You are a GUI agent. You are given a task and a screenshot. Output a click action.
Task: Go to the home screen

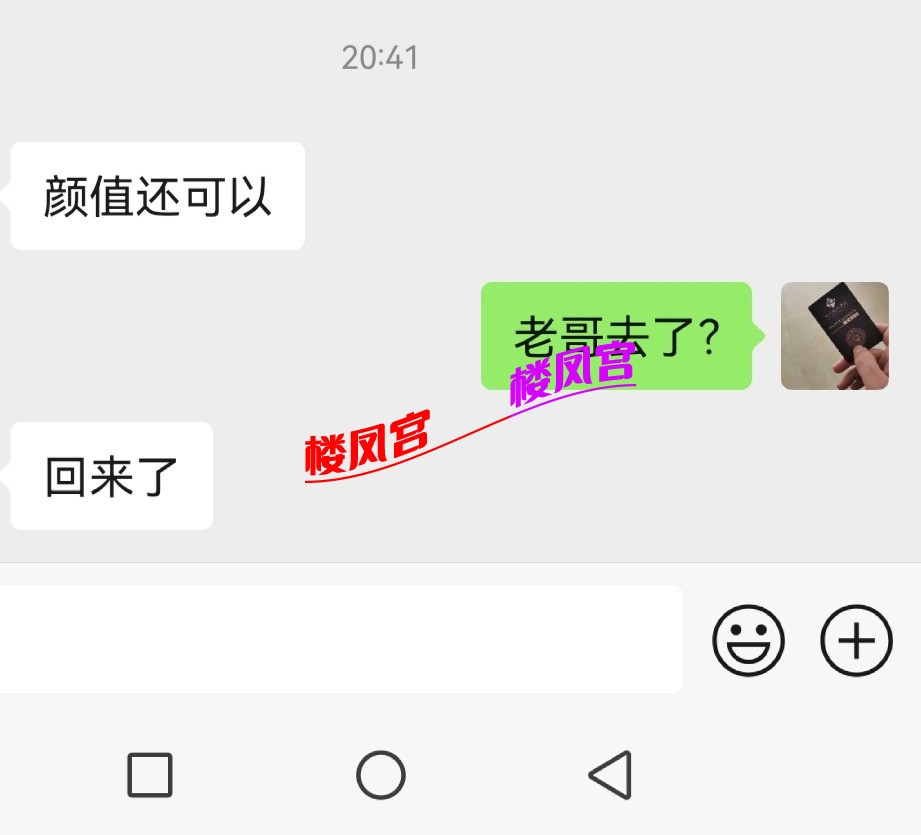[x=381, y=775]
